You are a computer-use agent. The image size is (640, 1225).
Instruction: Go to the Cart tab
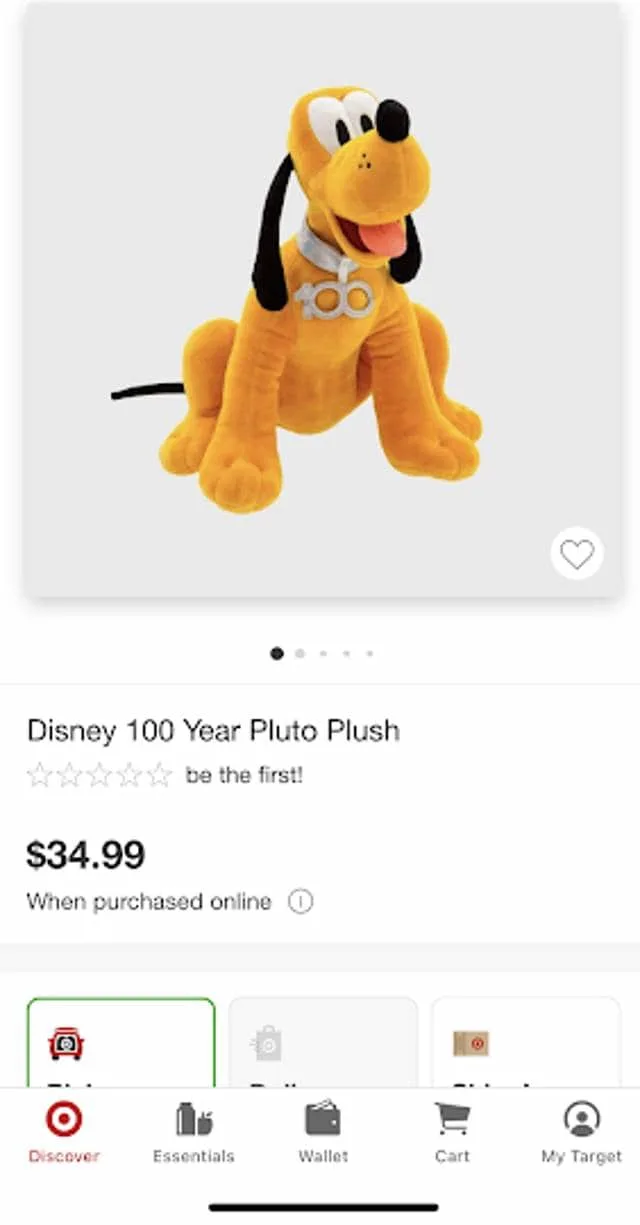pos(452,1133)
